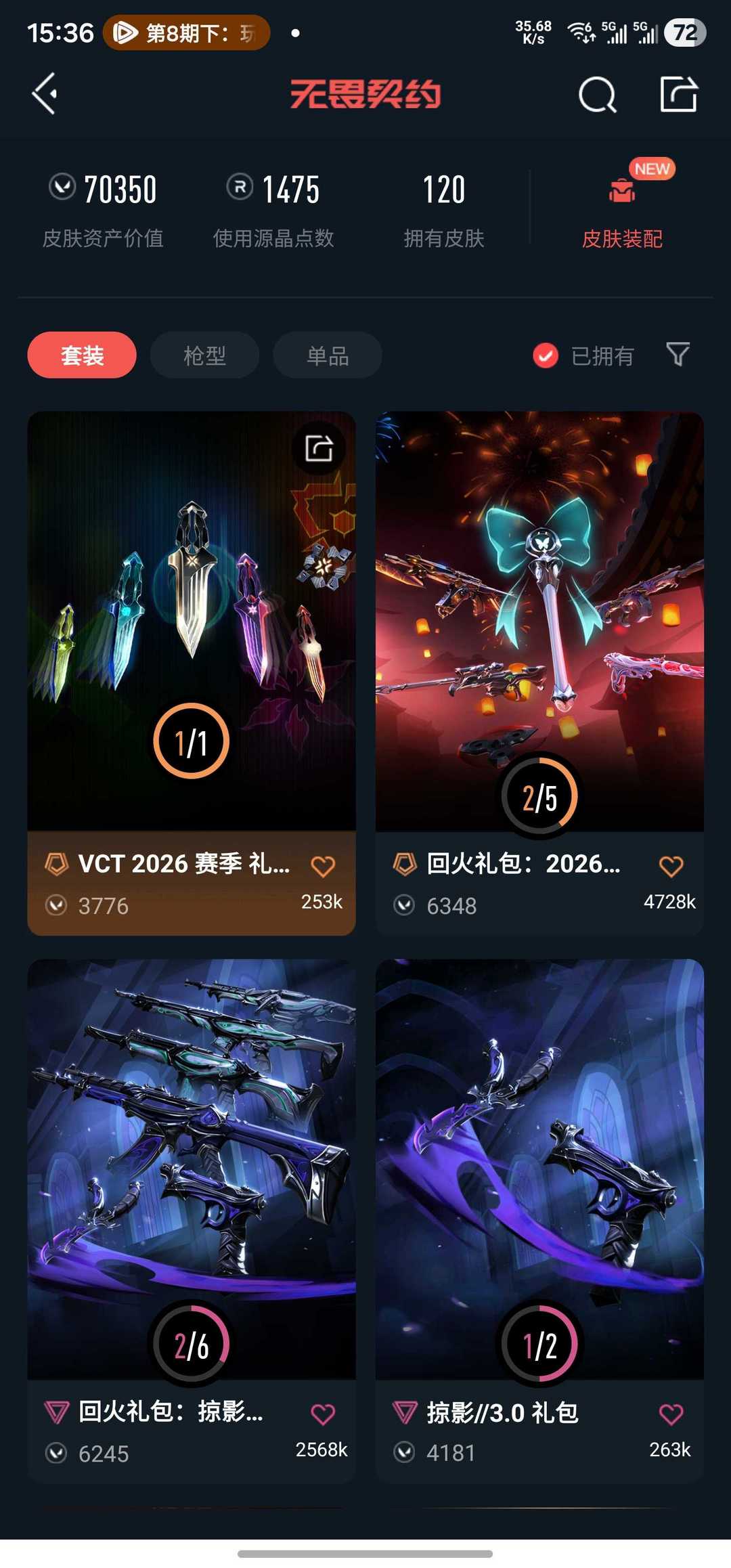Select the 套装 tab
The width and height of the screenshot is (731, 1568).
82,355
